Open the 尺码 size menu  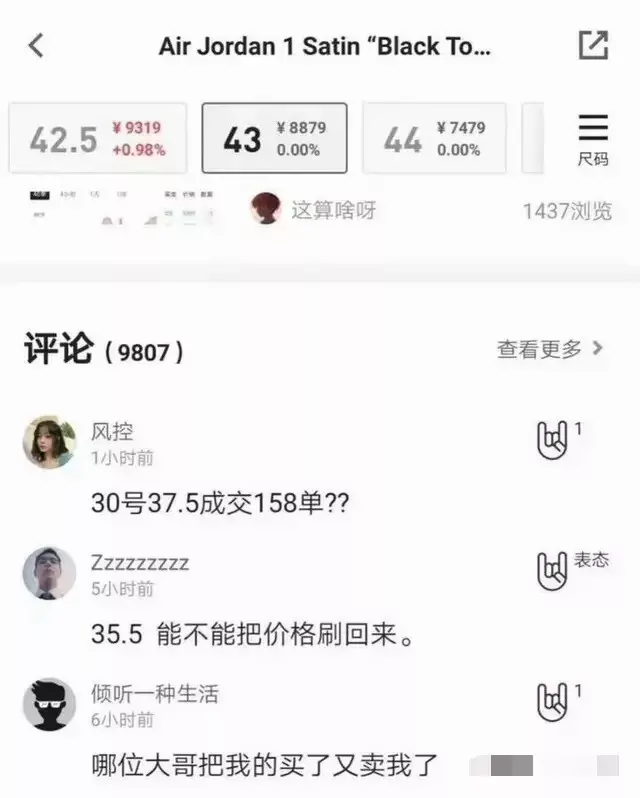click(x=593, y=139)
